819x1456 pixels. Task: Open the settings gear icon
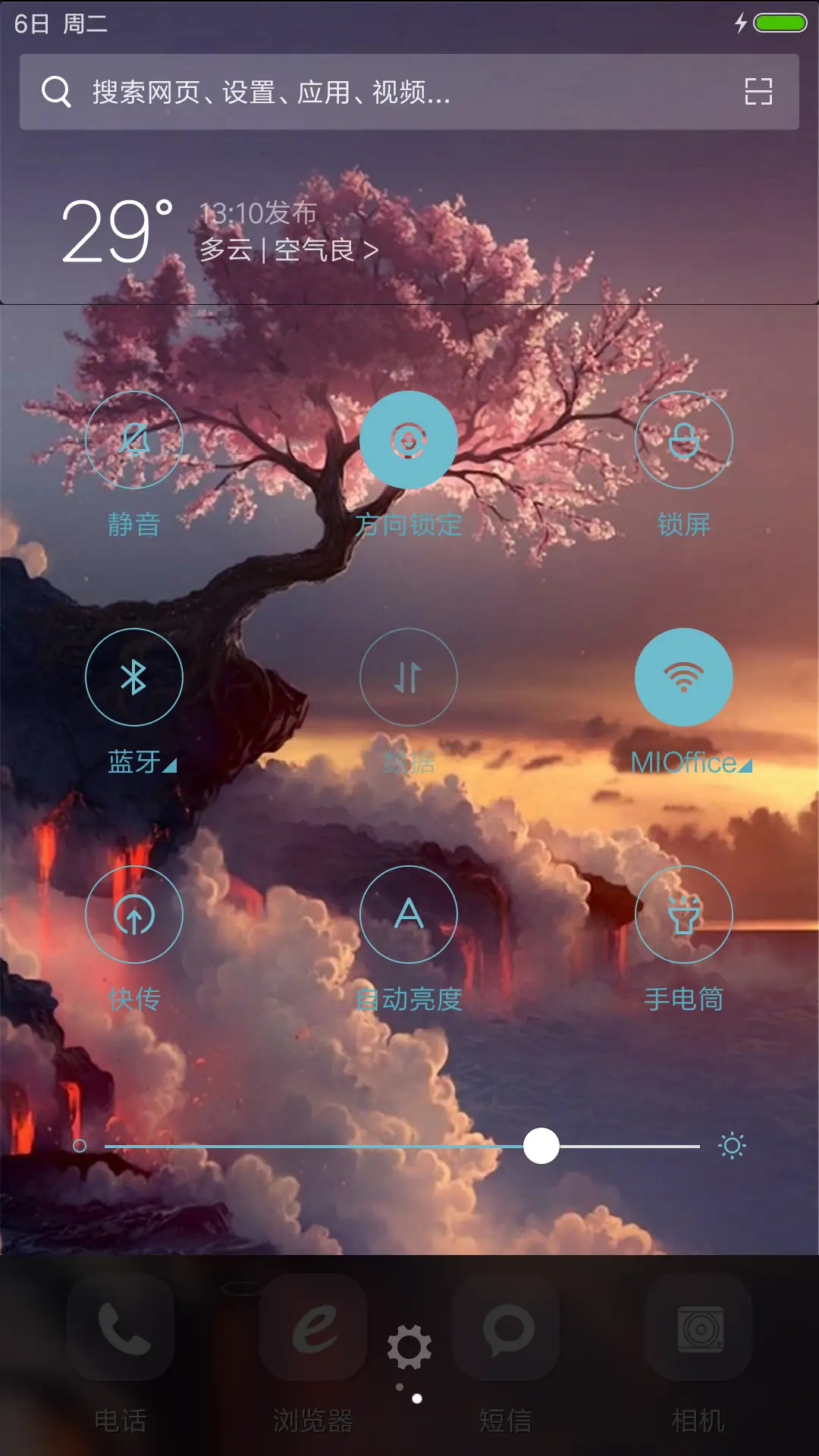pyautogui.click(x=409, y=1348)
